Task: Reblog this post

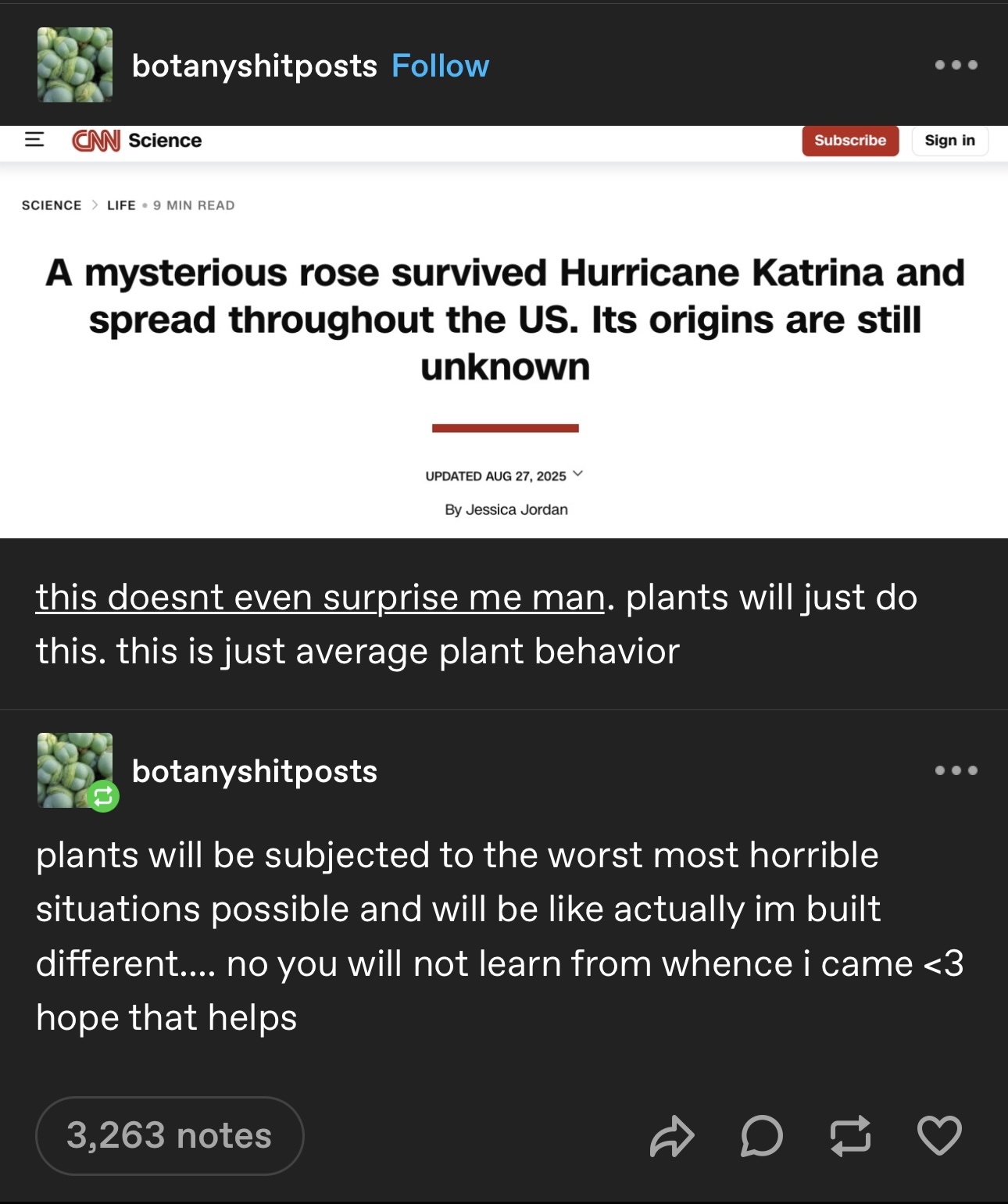Action: click(850, 1135)
